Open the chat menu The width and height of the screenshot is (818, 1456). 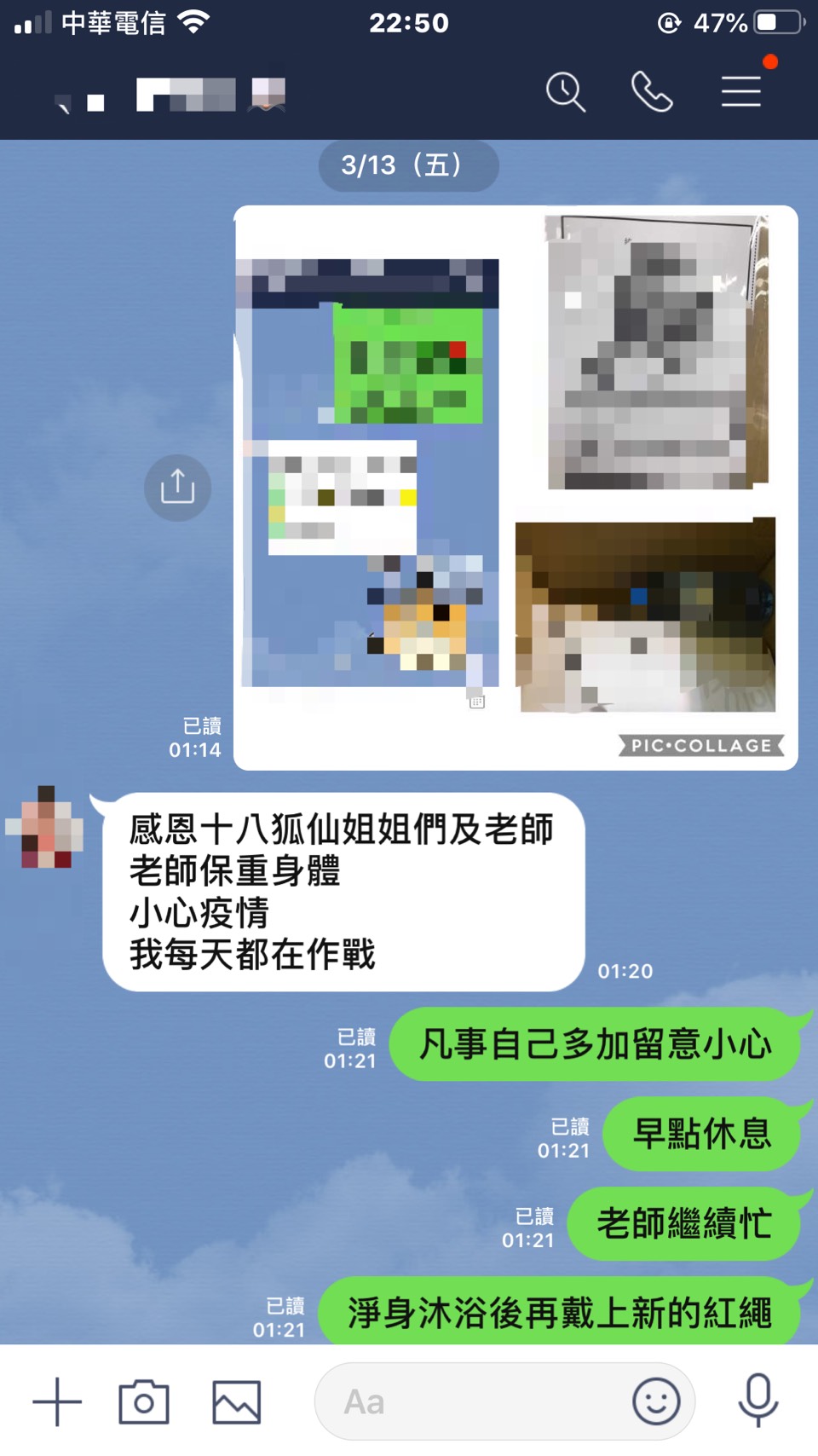(740, 92)
